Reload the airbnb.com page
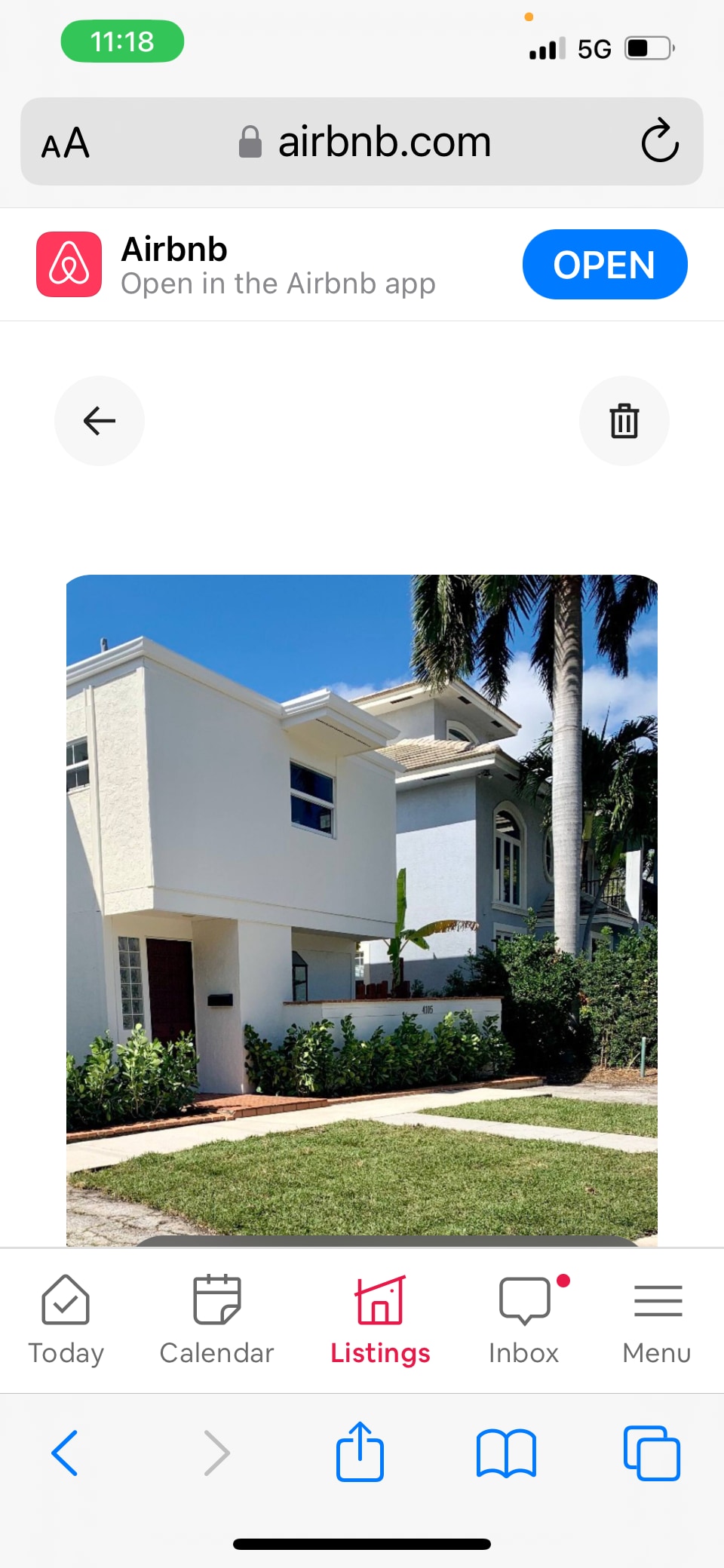This screenshot has height=1568, width=724. 659,141
